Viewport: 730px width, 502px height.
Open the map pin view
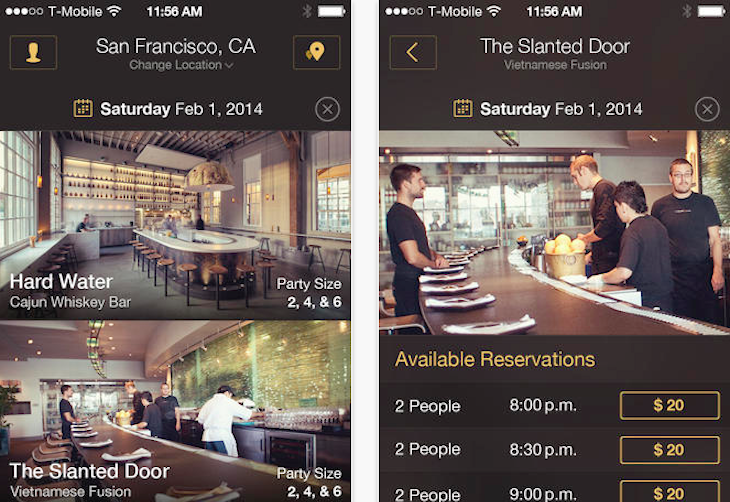click(316, 52)
